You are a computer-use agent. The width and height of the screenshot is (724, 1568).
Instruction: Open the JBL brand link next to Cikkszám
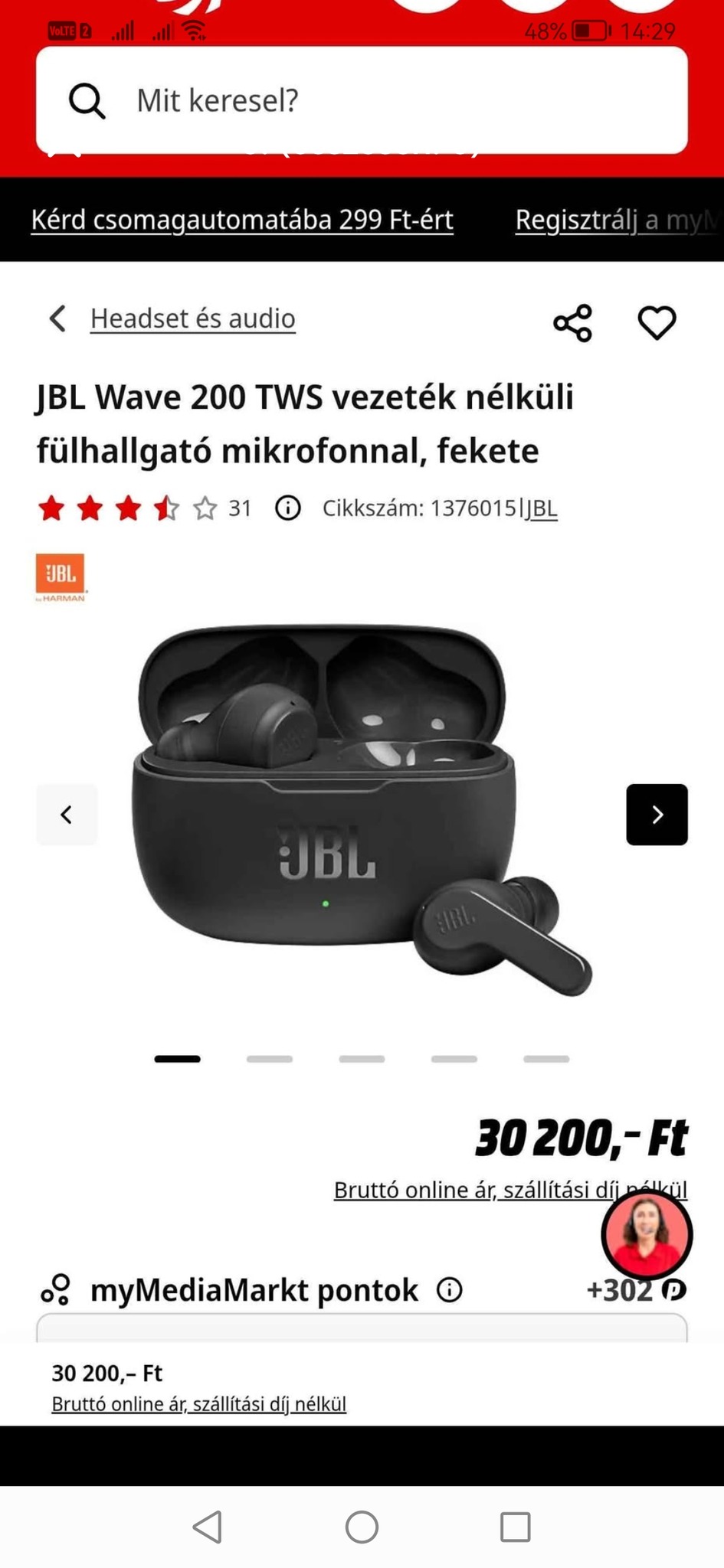point(542,508)
